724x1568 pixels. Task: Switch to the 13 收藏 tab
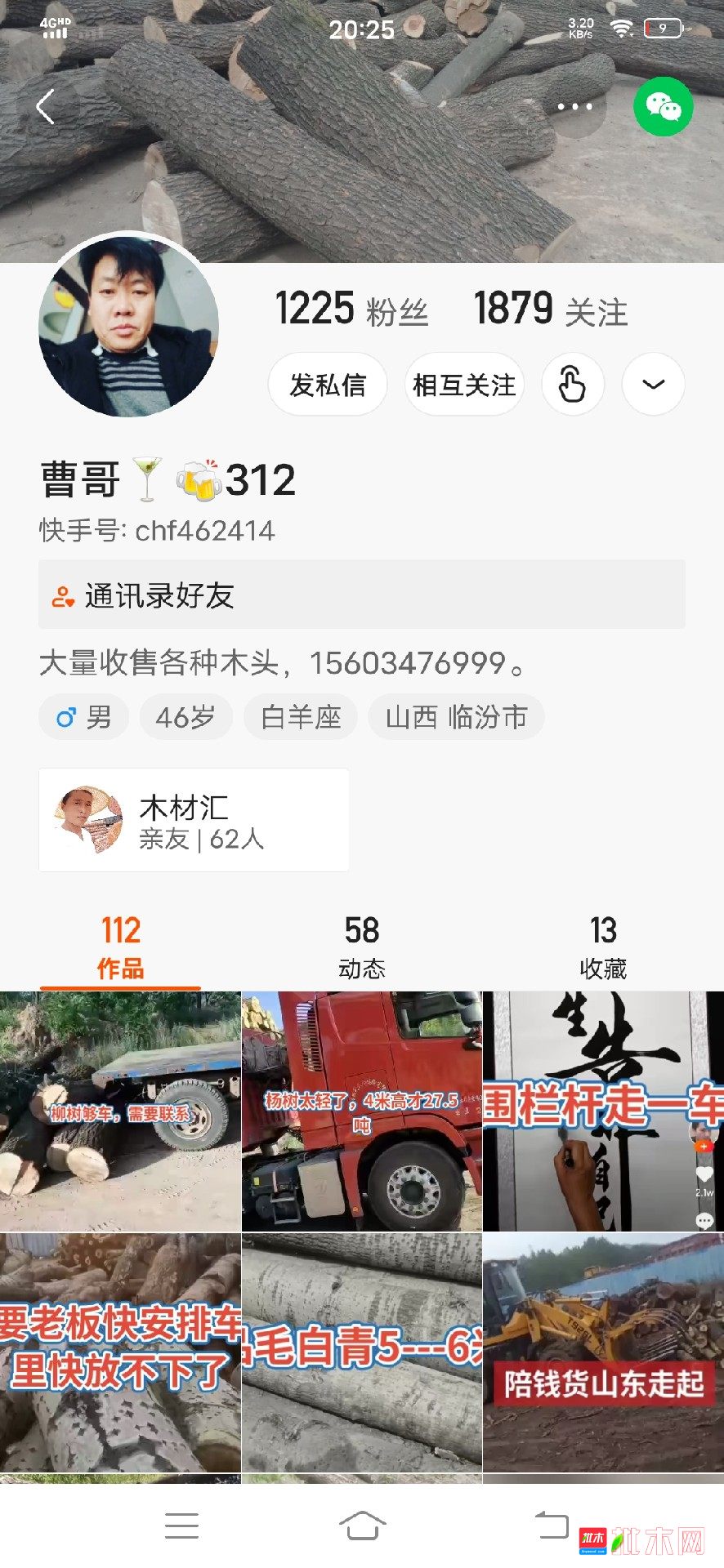603,947
